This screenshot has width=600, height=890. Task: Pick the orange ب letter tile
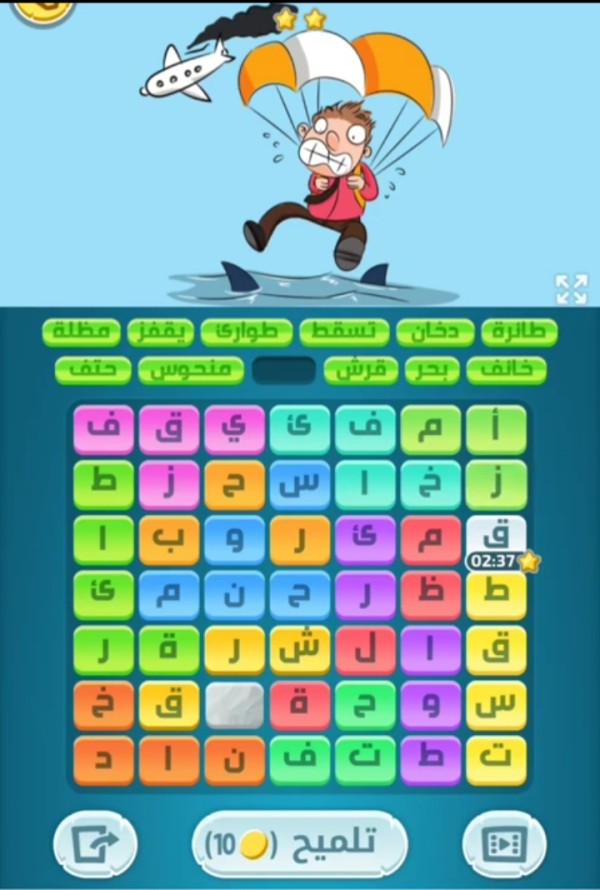click(169, 540)
